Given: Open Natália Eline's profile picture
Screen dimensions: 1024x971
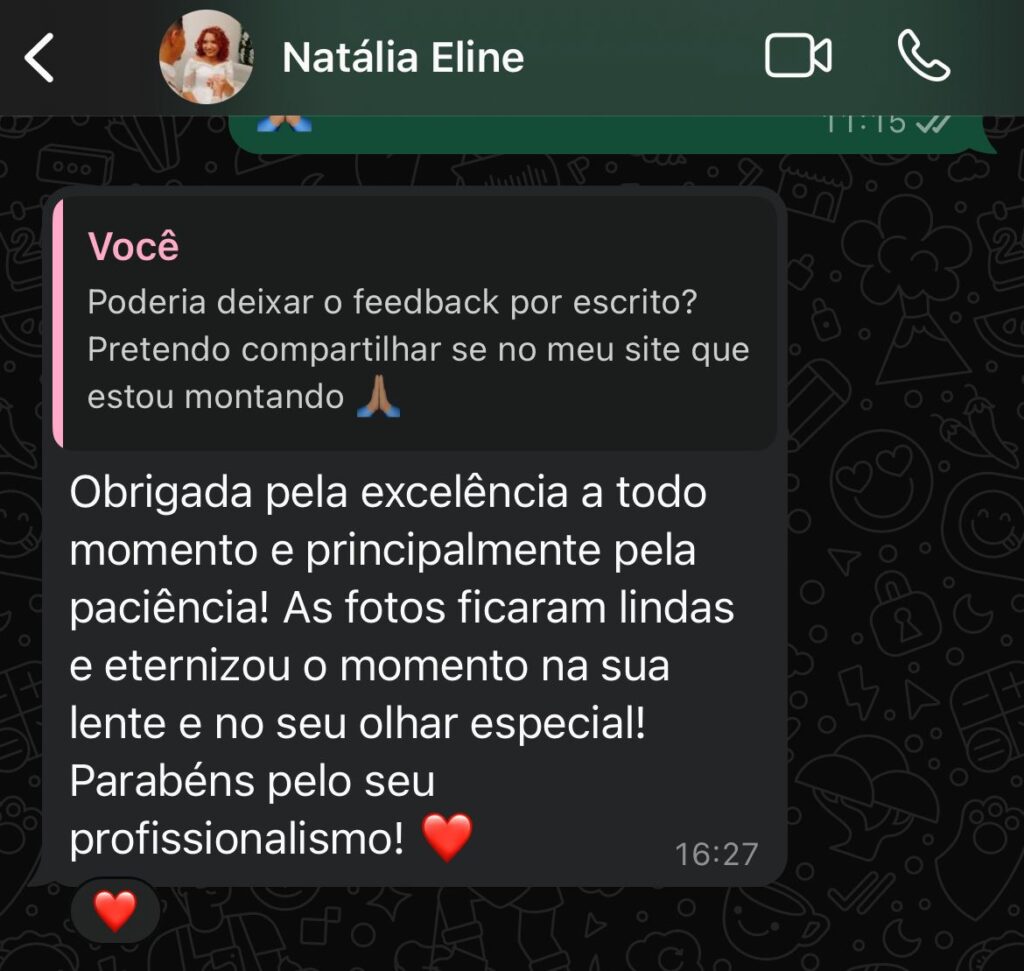Looking at the screenshot, I should [x=206, y=57].
